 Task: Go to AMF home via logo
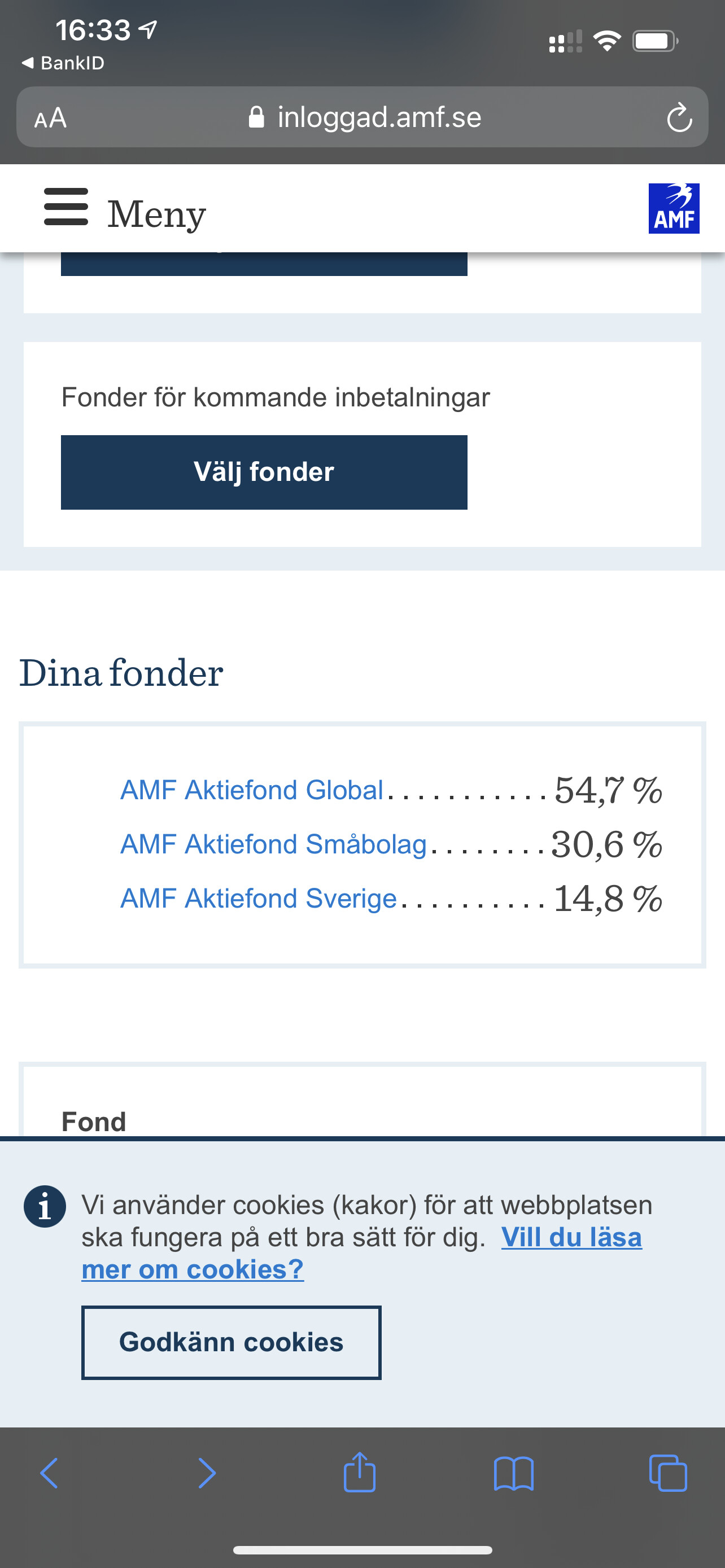click(x=673, y=208)
